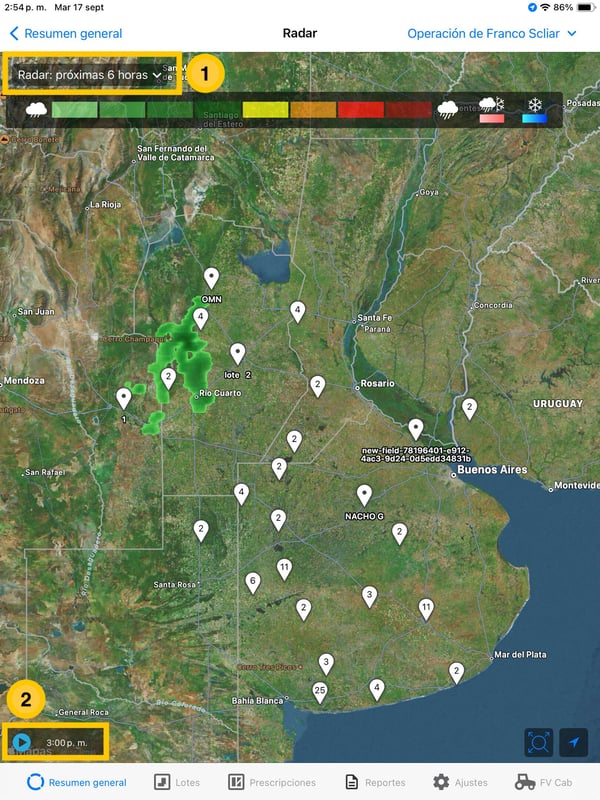
Task: Switch to the Lotes tab
Action: (x=176, y=782)
